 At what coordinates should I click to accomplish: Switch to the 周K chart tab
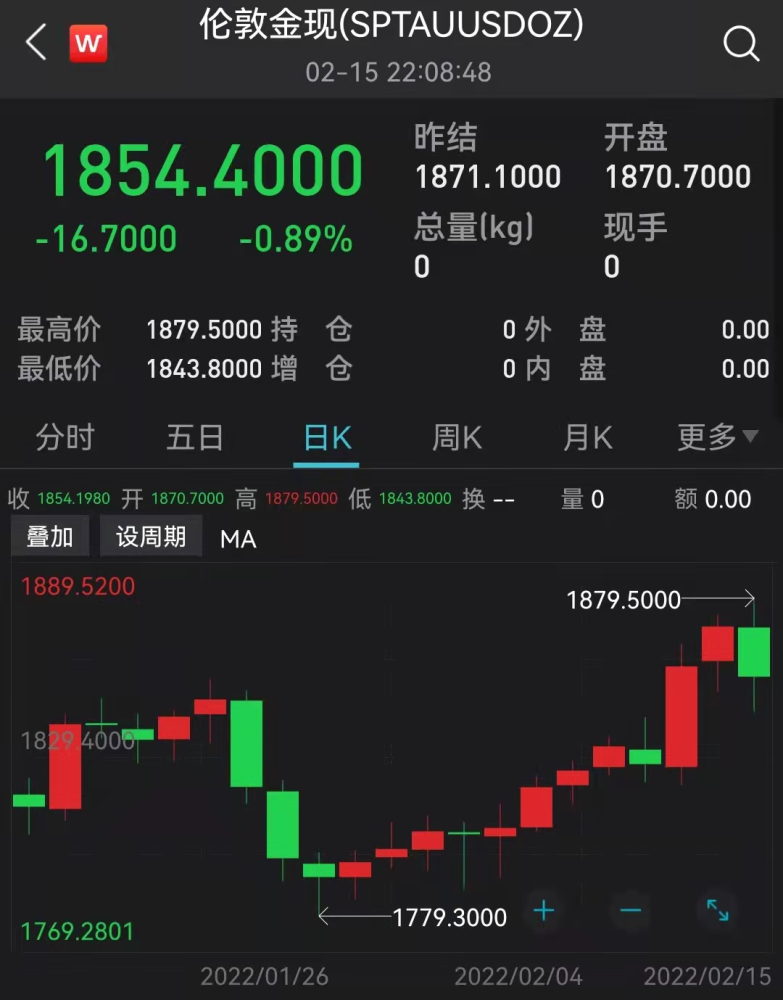[456, 437]
